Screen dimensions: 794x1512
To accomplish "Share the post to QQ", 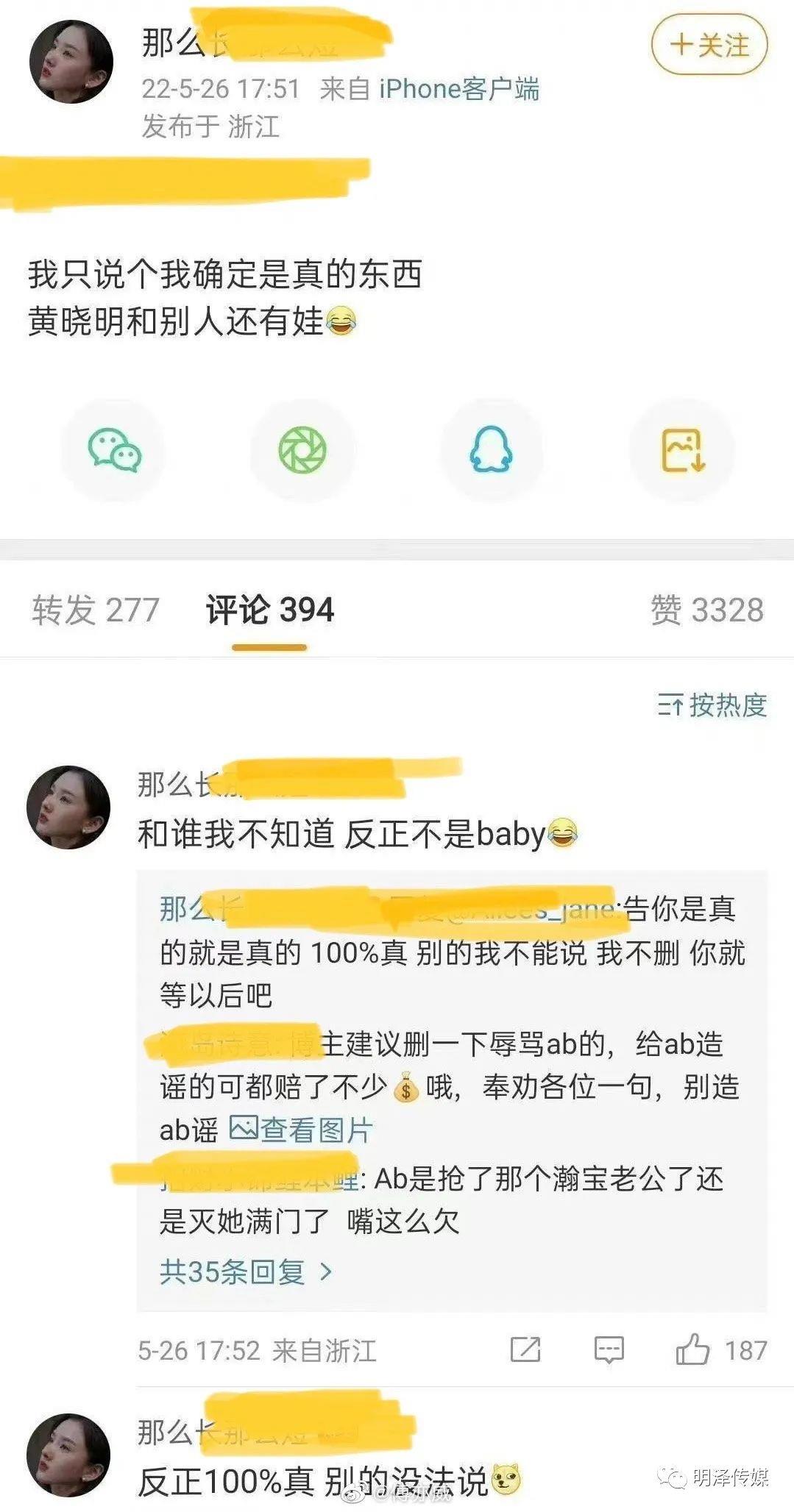I will coord(492,450).
